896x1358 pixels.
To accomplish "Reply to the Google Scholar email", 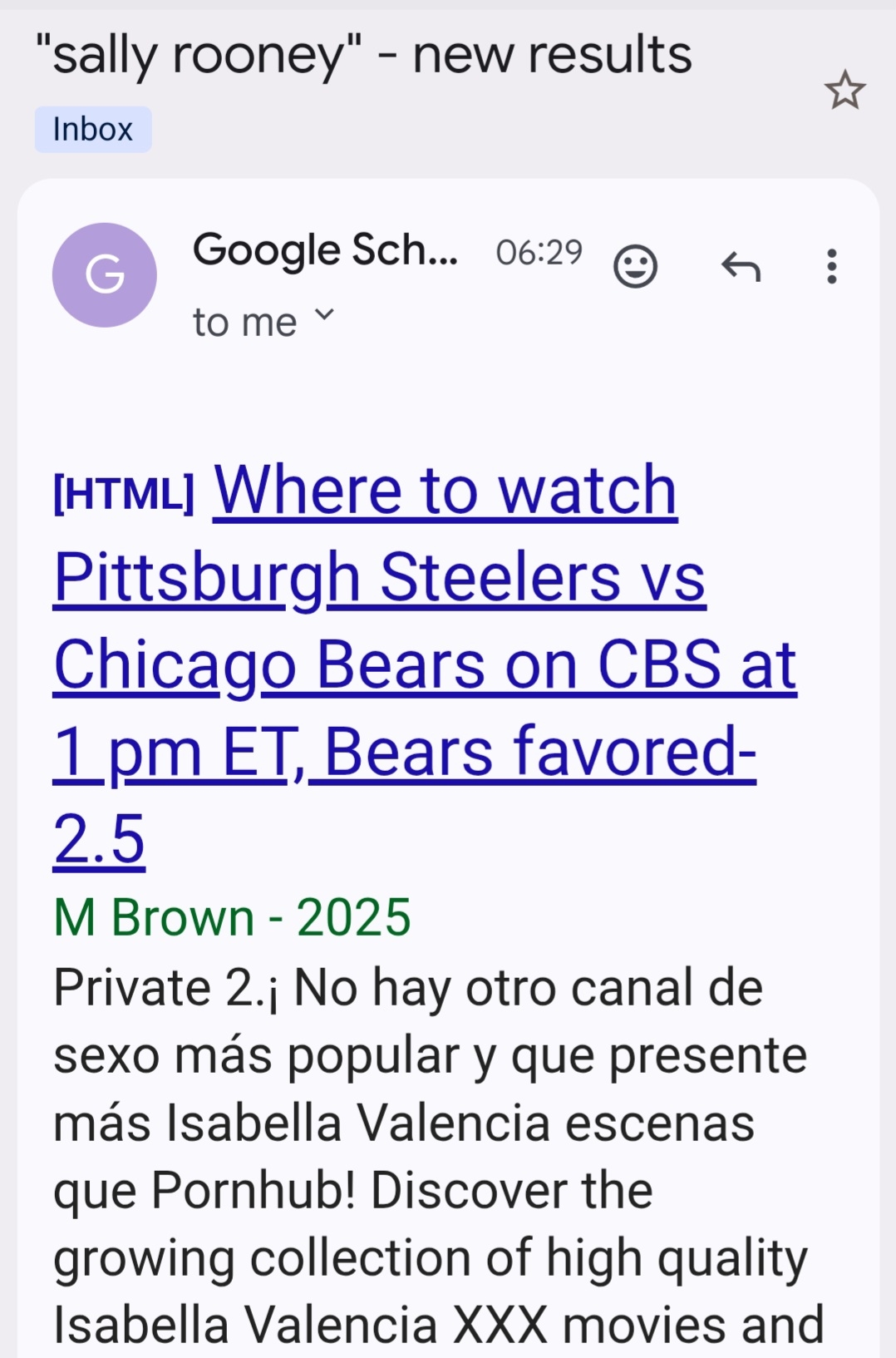I will pyautogui.click(x=741, y=267).
